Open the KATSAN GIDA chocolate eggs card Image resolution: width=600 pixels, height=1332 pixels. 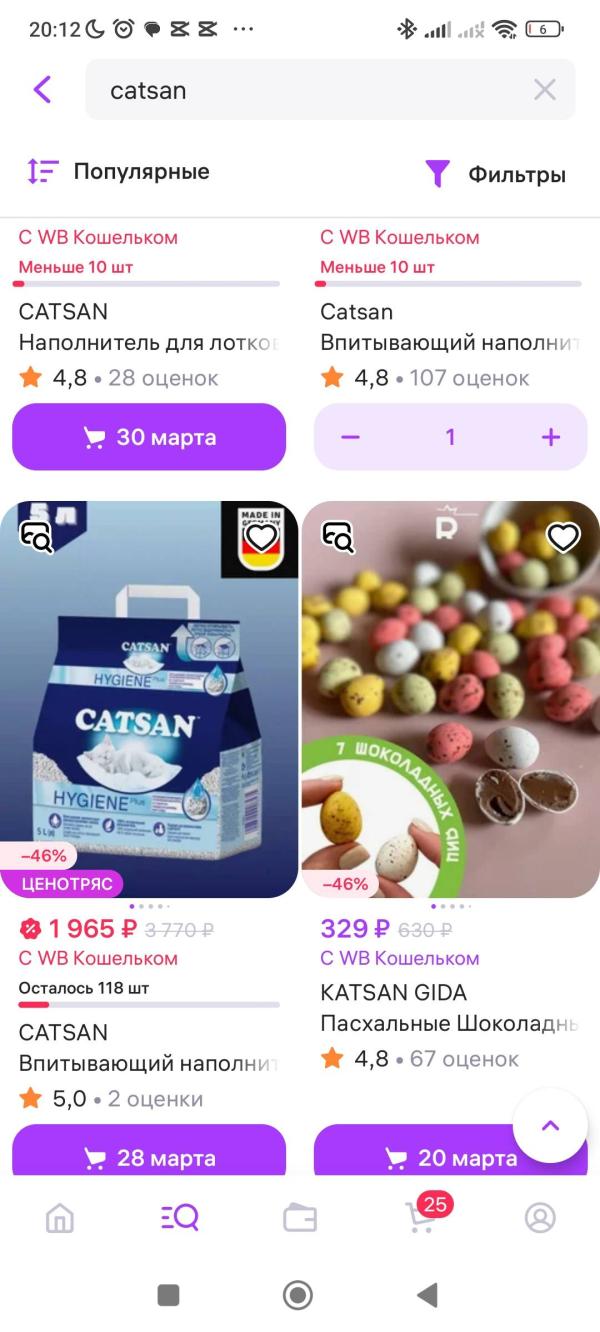[x=451, y=699]
